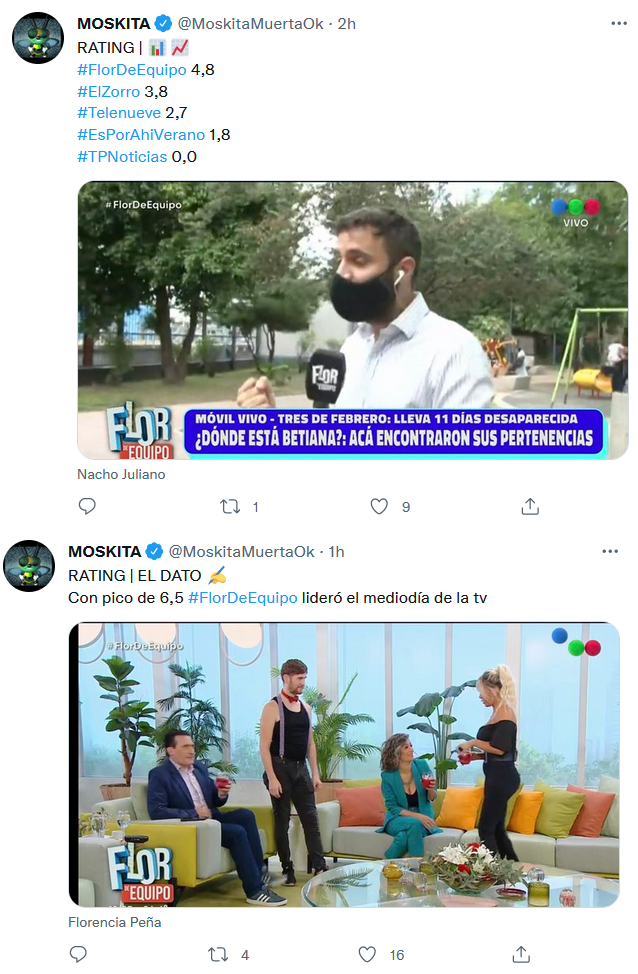Open #FlorDeEquipo hashtag in EL DATO tweet

click(242, 598)
